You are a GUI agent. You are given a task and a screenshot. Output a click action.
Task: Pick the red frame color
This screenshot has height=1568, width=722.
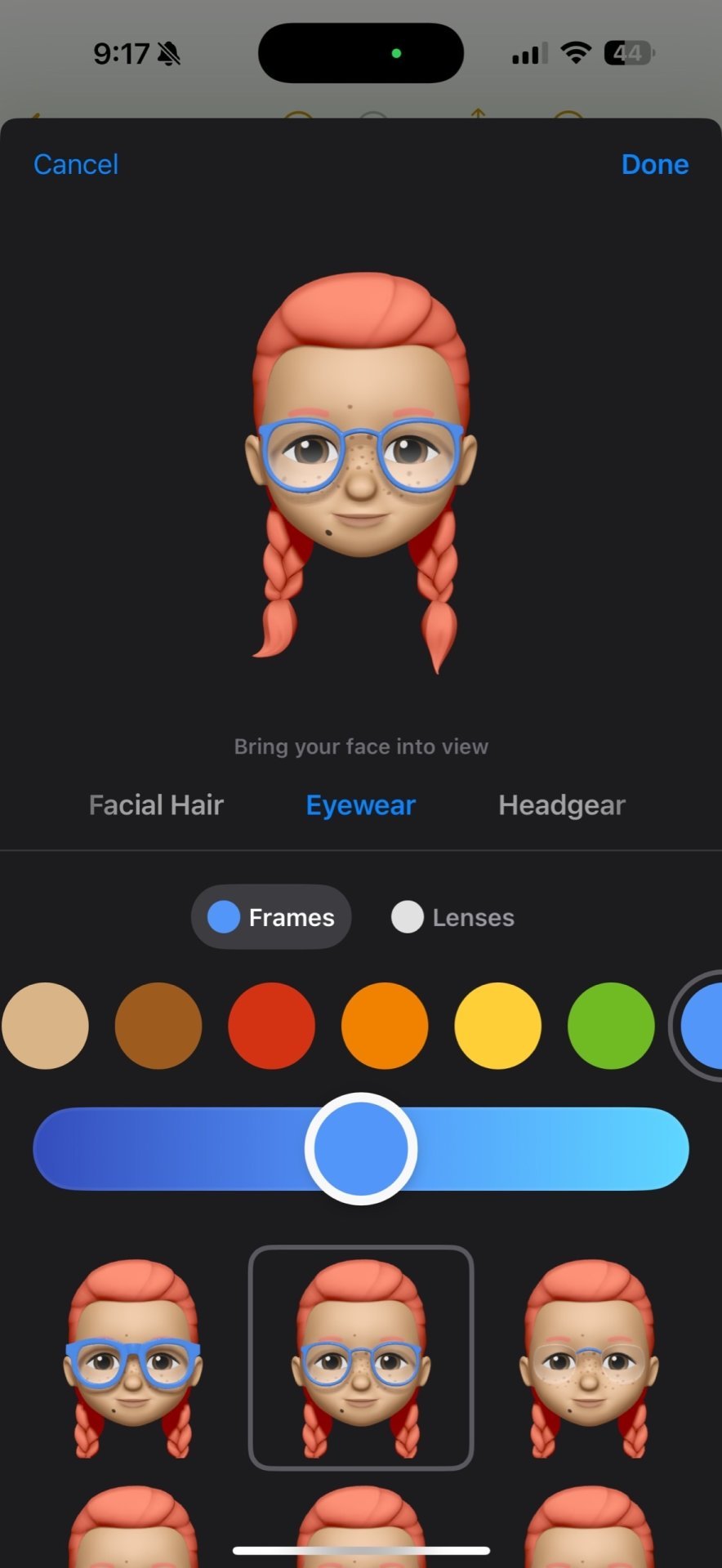[271, 1026]
